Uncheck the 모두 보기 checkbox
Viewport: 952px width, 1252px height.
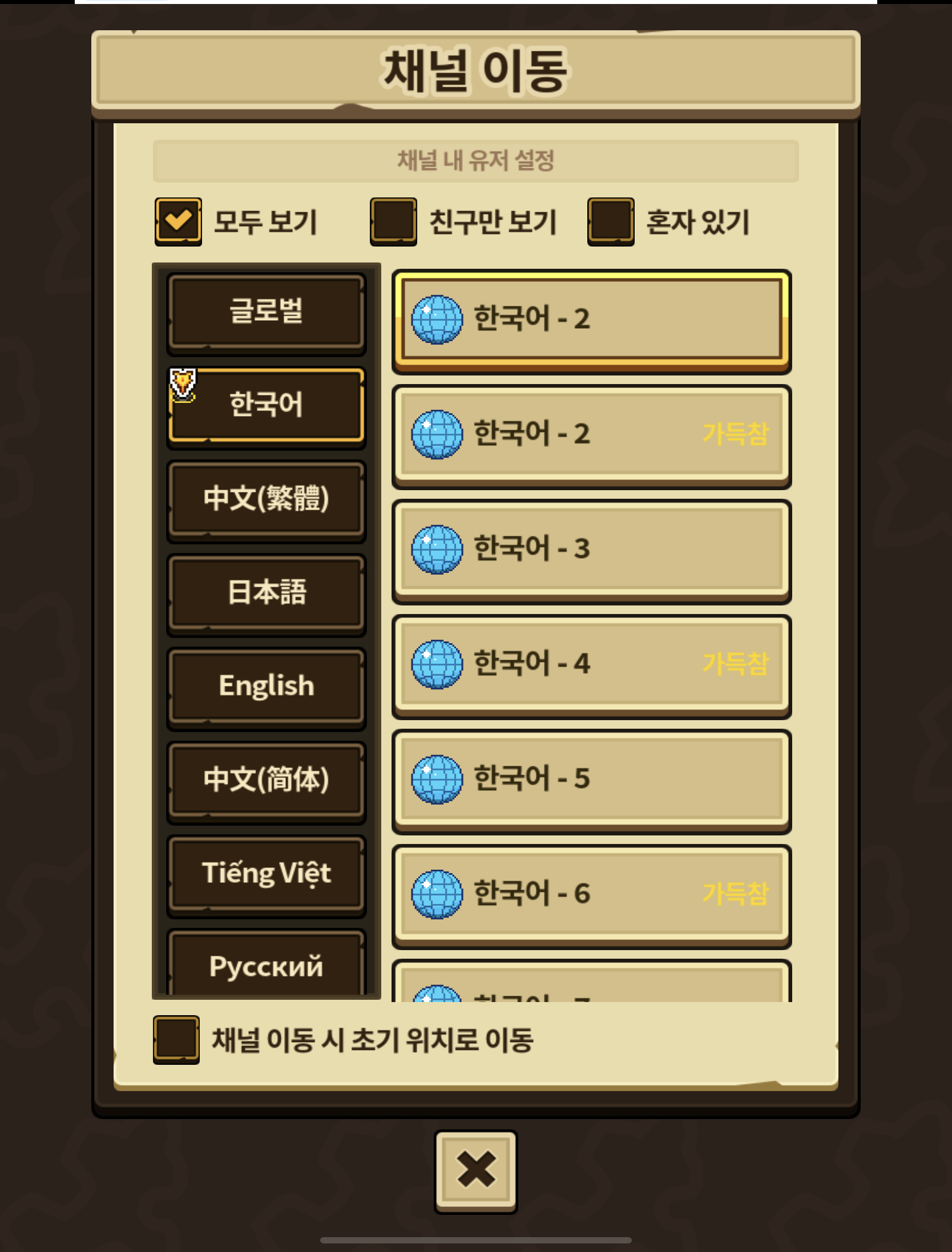point(178,221)
